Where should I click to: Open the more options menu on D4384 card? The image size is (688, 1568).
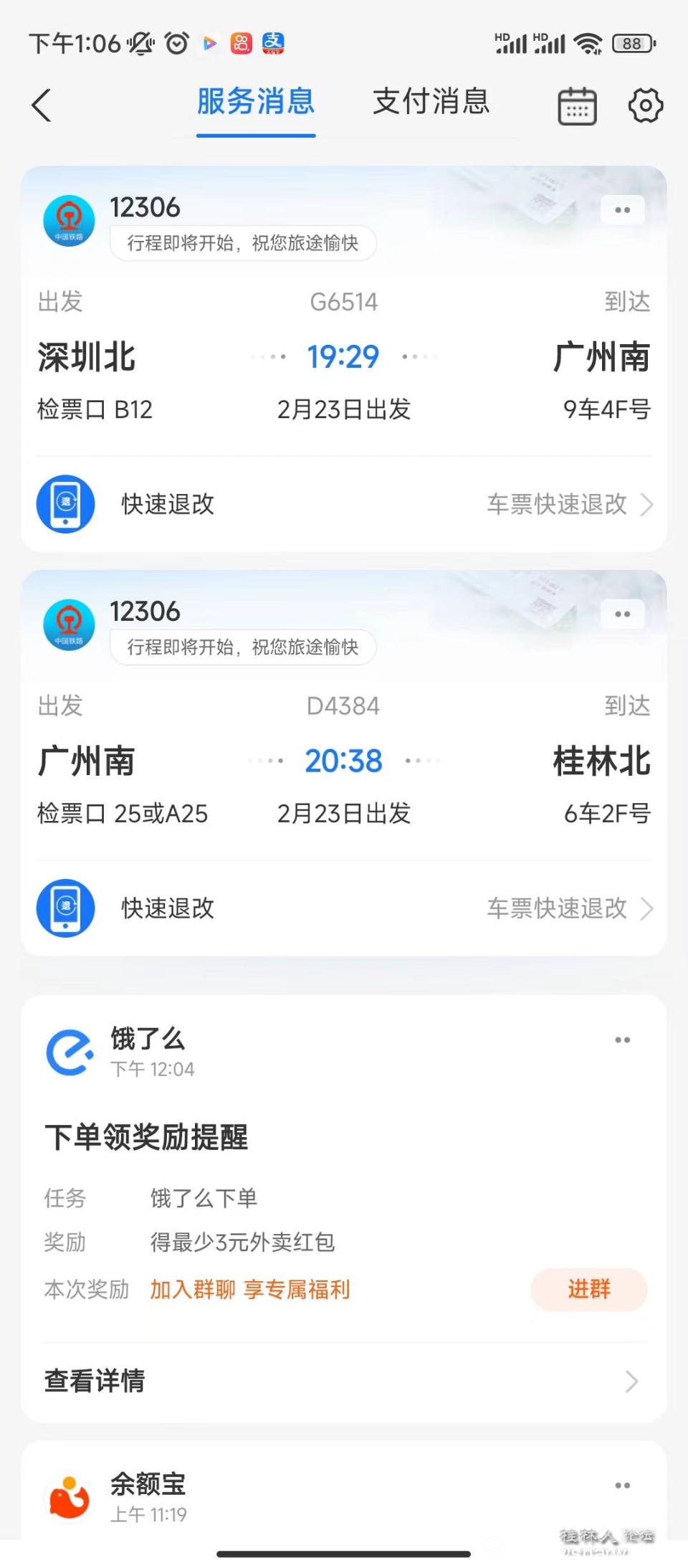[622, 613]
